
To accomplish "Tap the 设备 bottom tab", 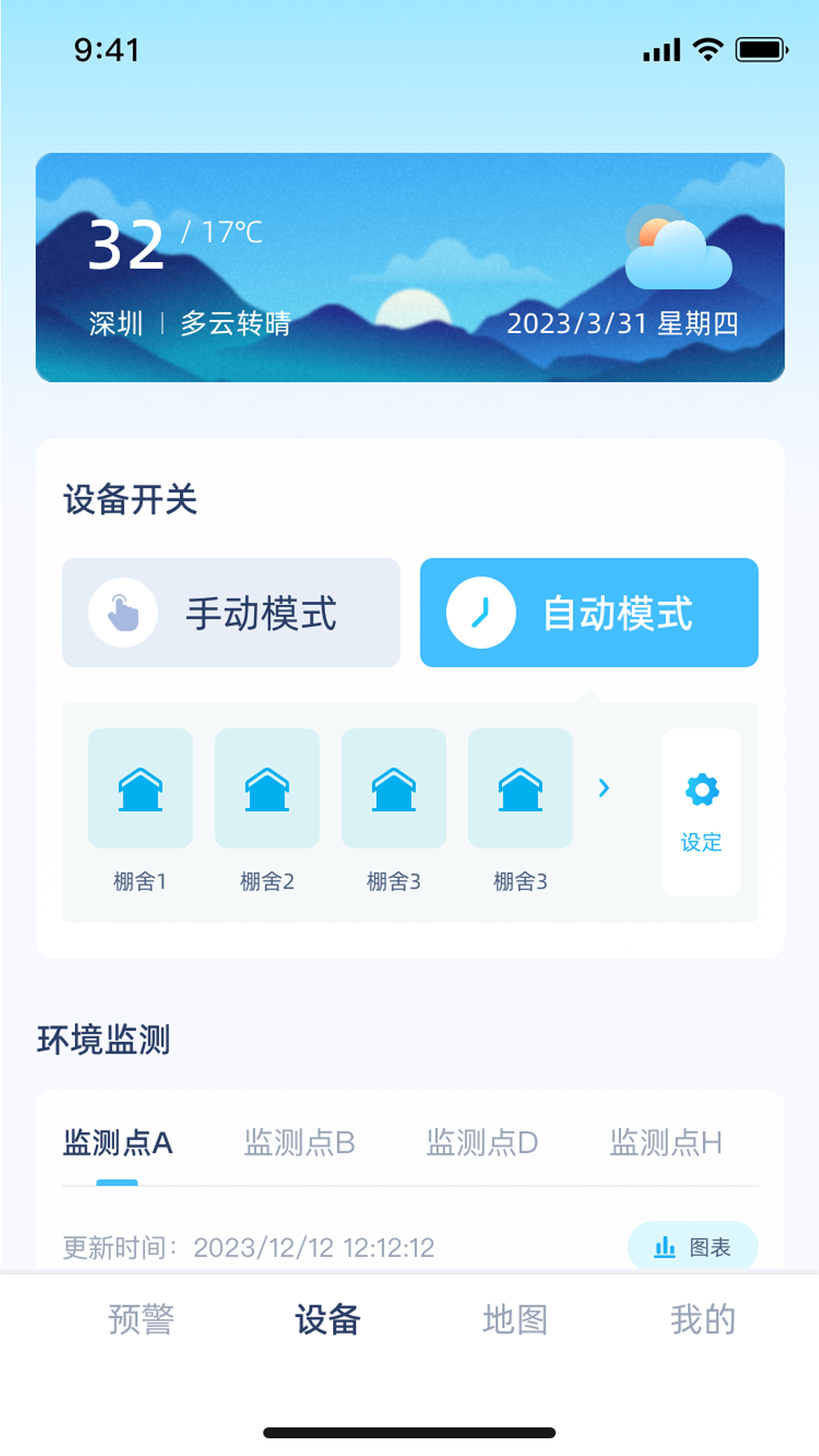I will pos(328,1319).
